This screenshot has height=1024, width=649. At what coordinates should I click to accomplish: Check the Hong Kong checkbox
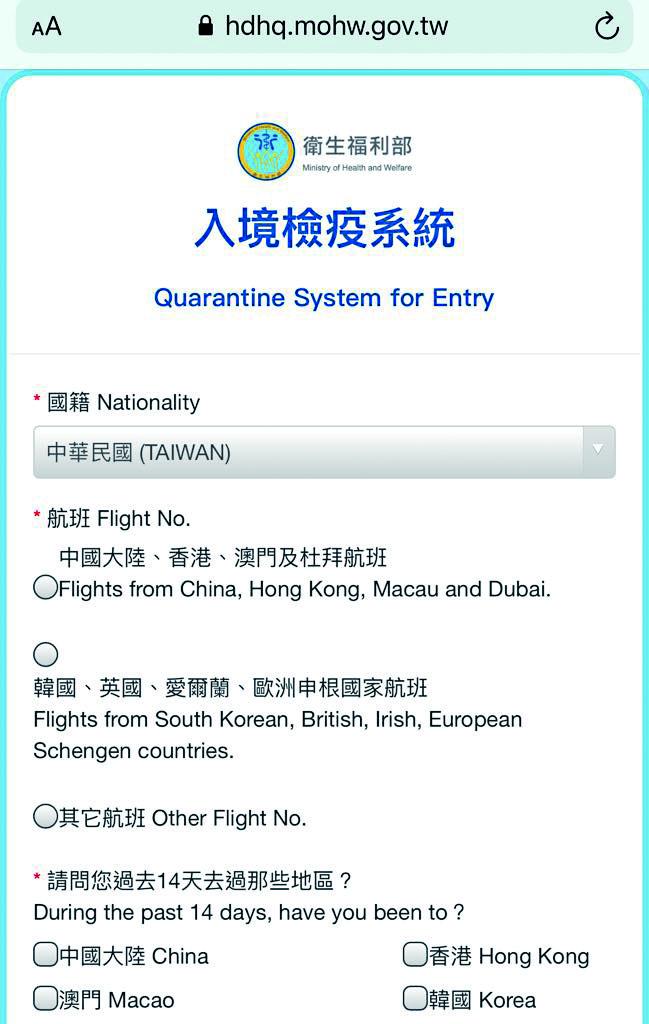pos(415,955)
